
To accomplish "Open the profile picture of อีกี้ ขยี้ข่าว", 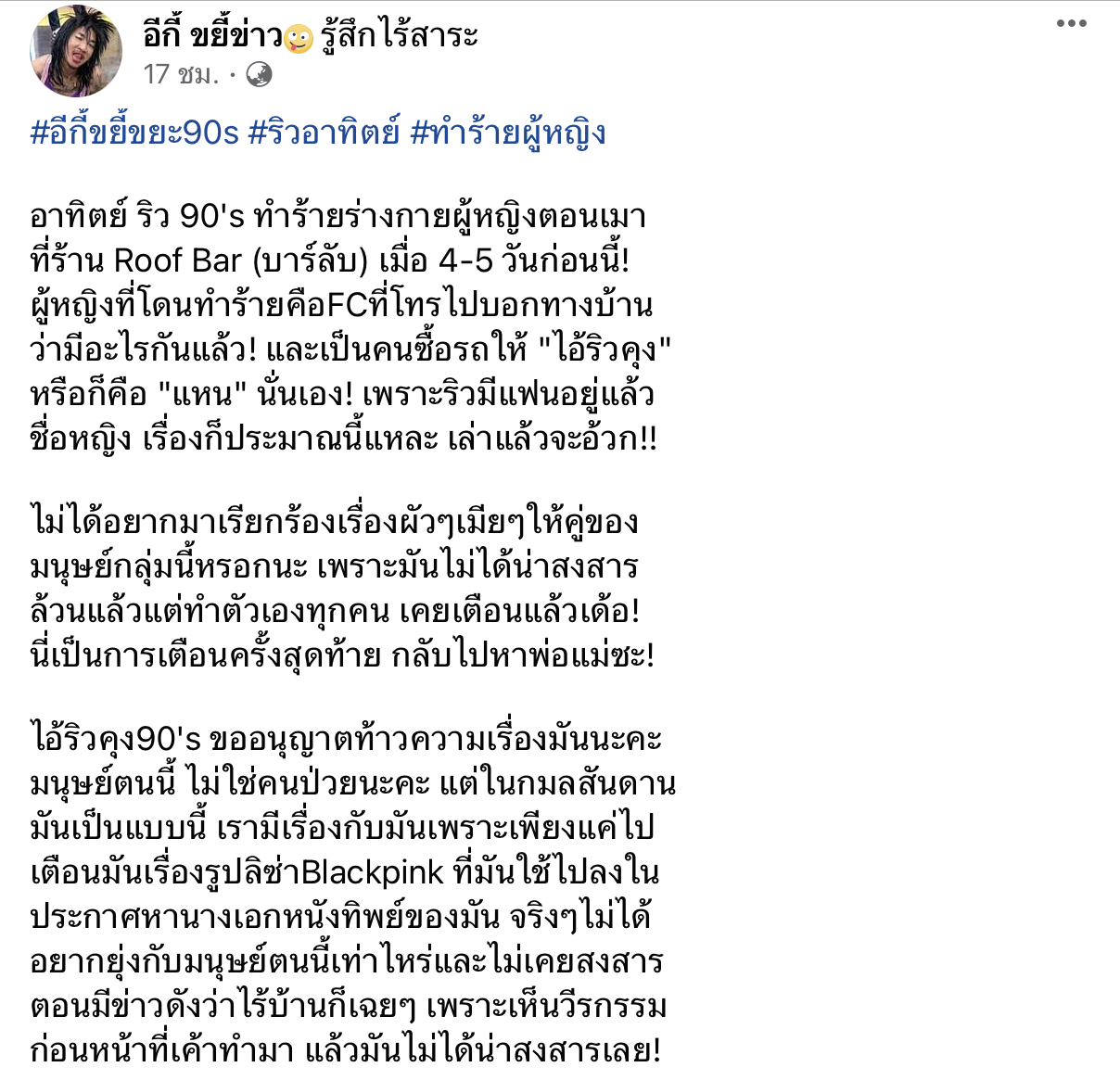I will point(76,52).
